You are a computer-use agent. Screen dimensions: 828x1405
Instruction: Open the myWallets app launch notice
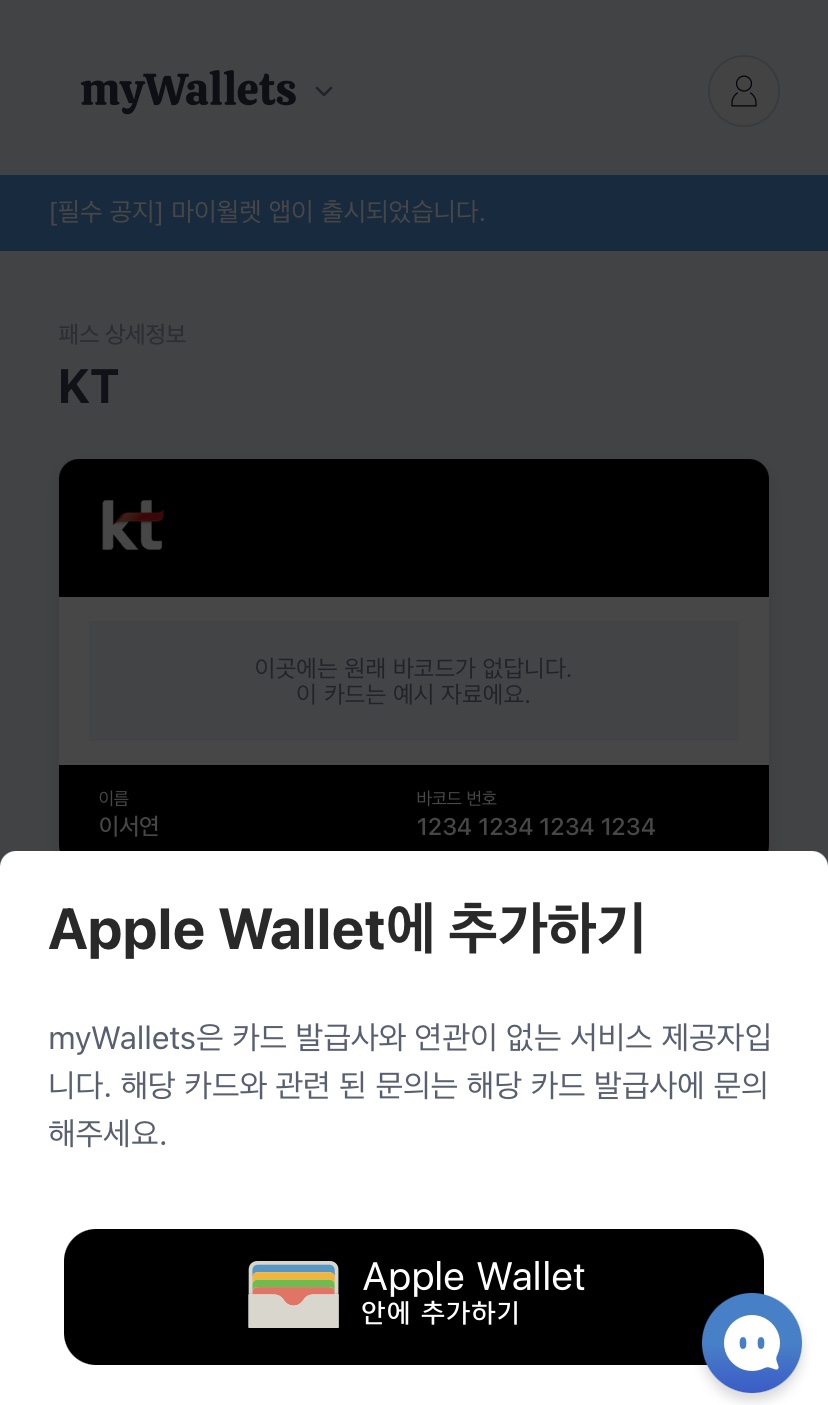pos(267,212)
